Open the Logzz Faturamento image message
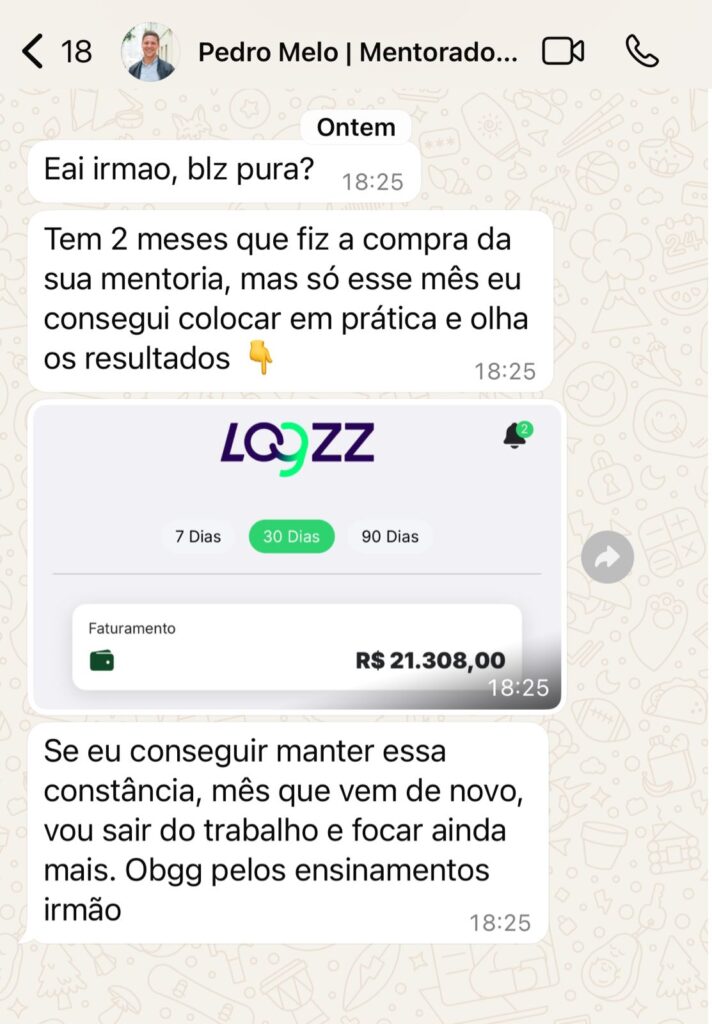The width and height of the screenshot is (712, 1024). pos(297,556)
